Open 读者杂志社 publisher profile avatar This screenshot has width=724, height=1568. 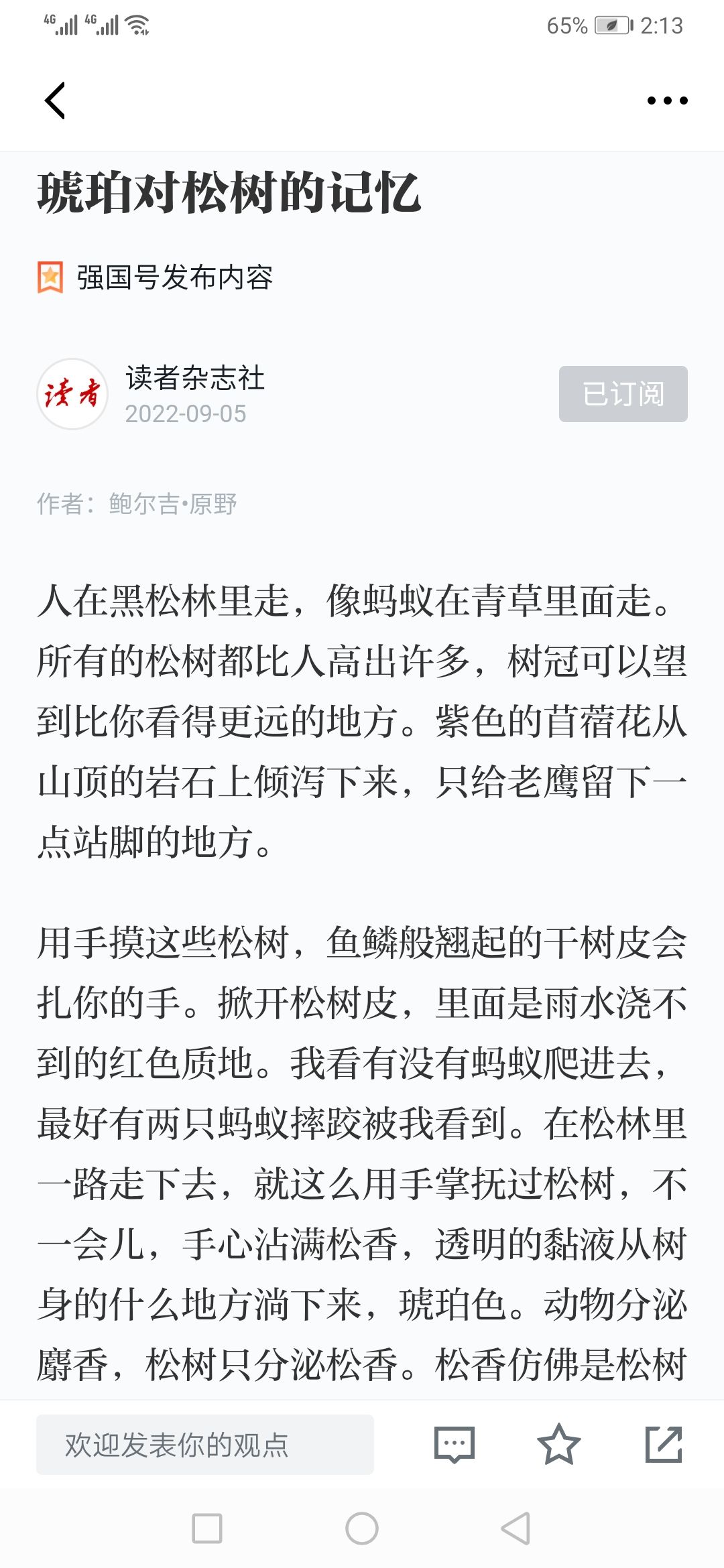pos(72,394)
